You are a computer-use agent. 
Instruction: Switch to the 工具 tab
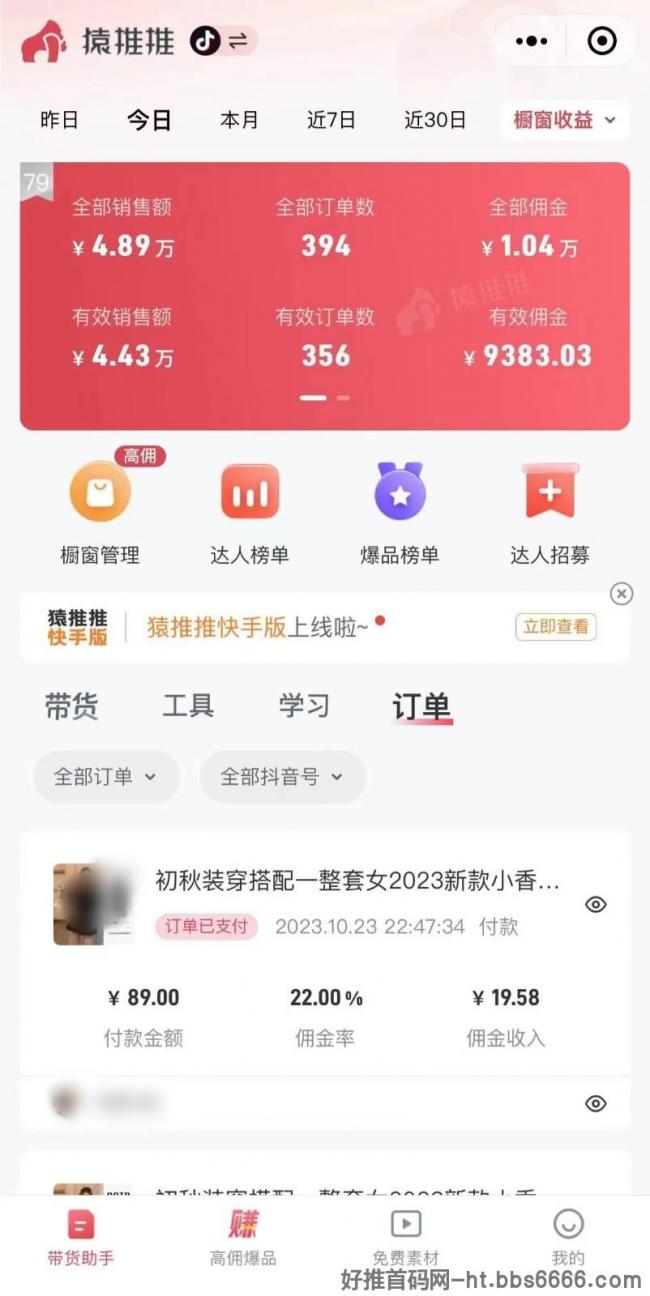(188, 706)
